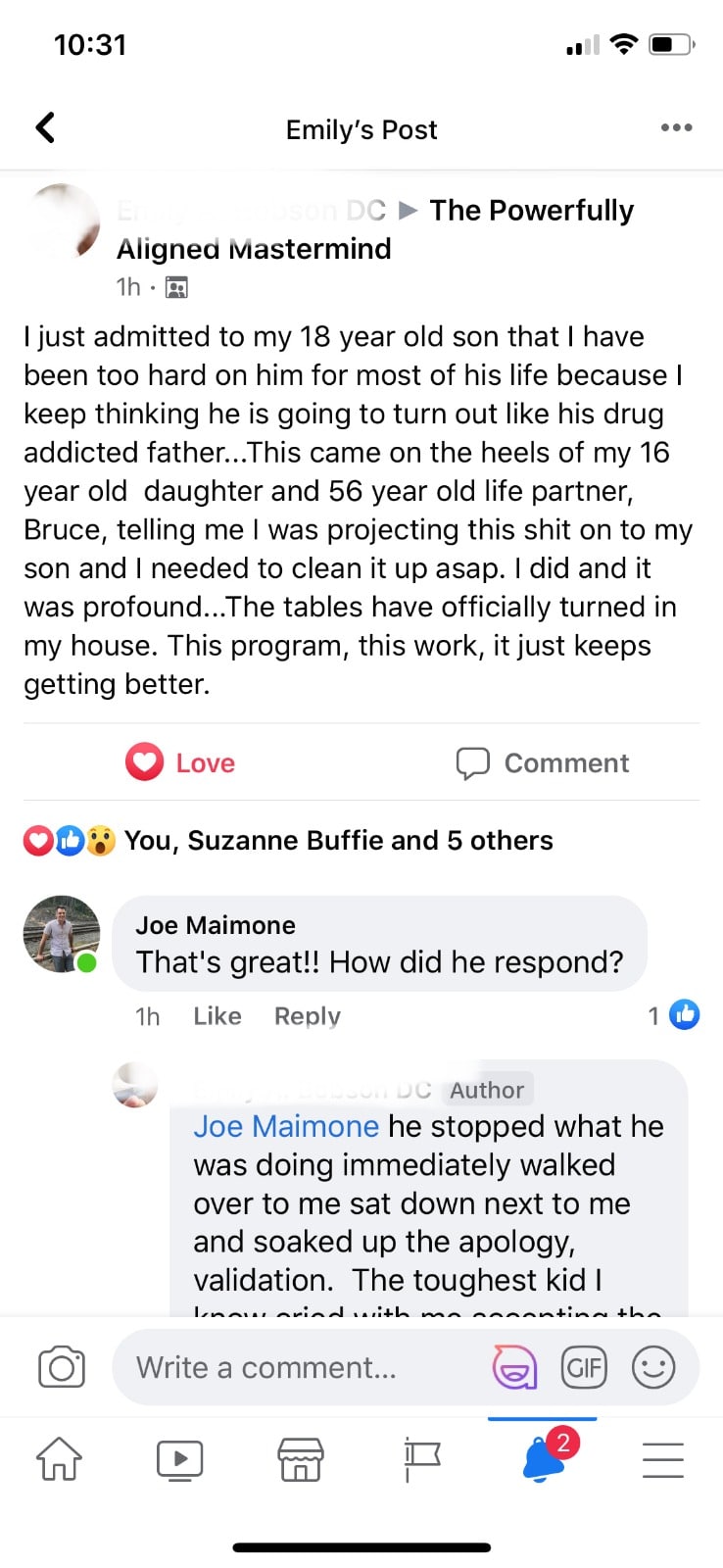The width and height of the screenshot is (723, 1568).
Task: Open Joe Maimone's profile picture
Action: (62, 934)
